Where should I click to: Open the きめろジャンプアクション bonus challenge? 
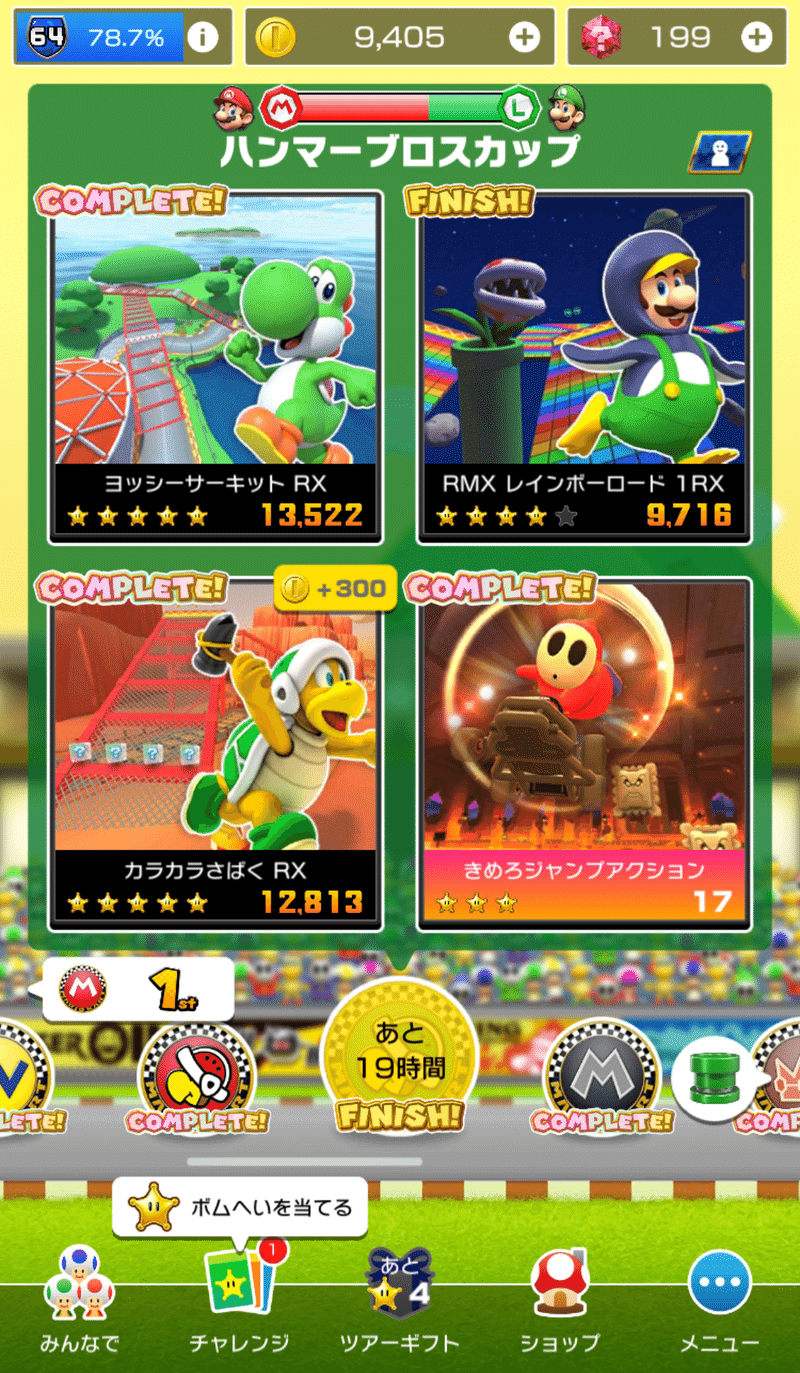click(584, 754)
